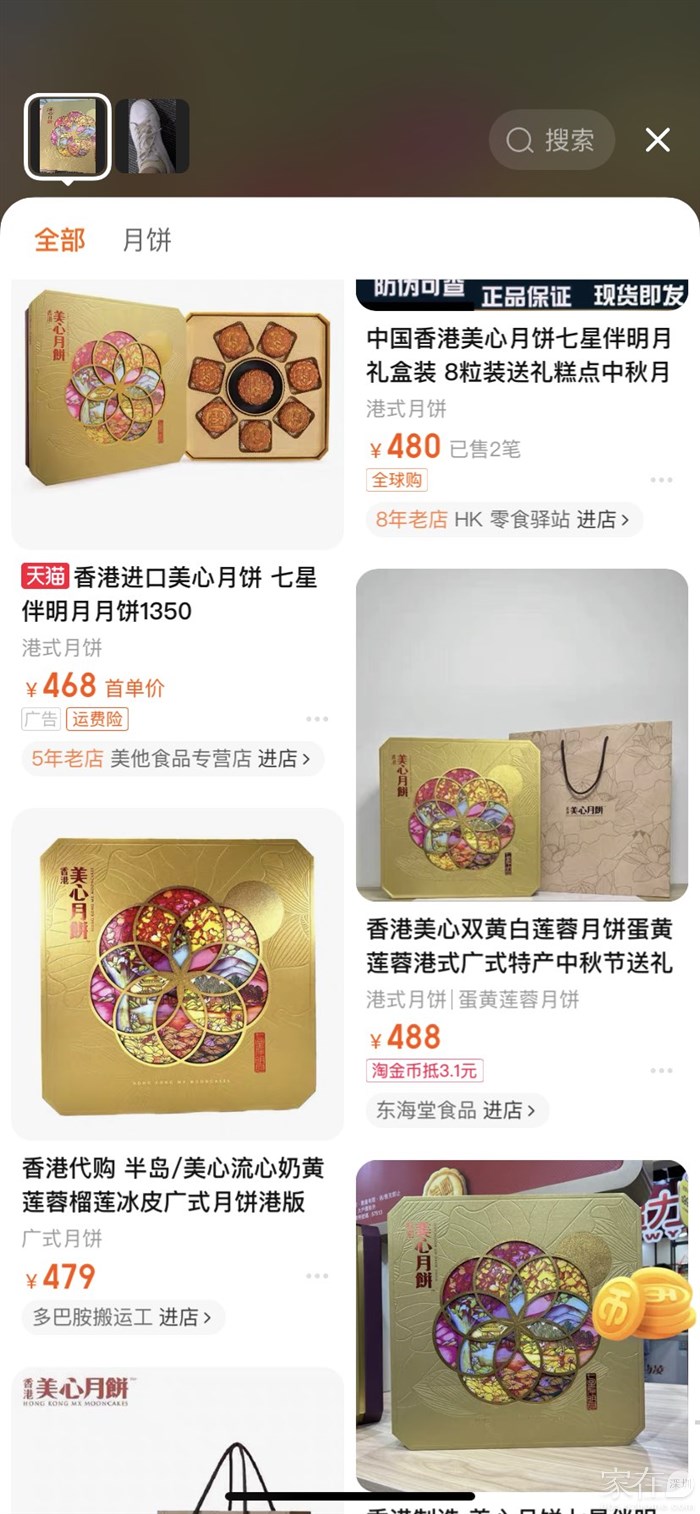Open more options for the ¥488 item
700x1514 pixels.
coord(661,1071)
